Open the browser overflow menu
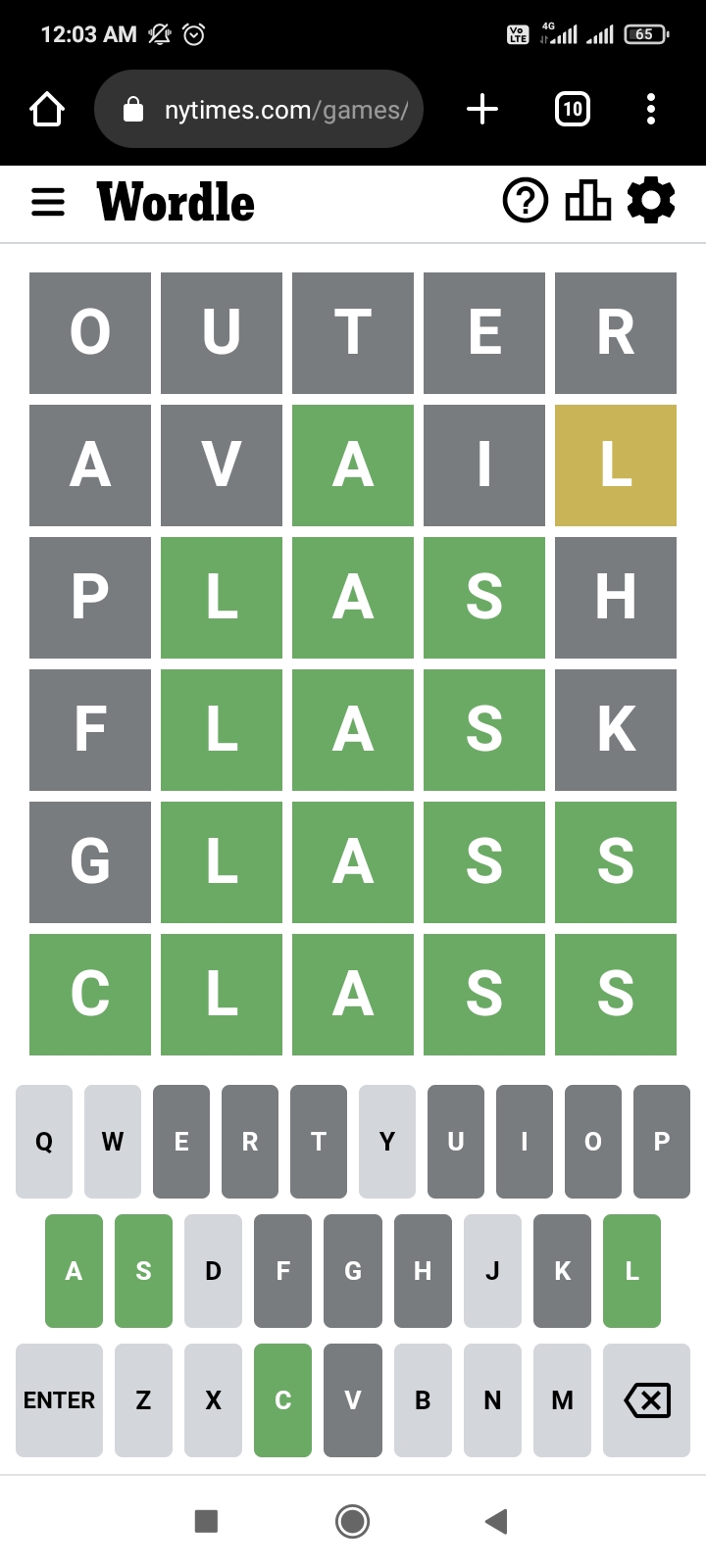The image size is (706, 1568). [651, 109]
